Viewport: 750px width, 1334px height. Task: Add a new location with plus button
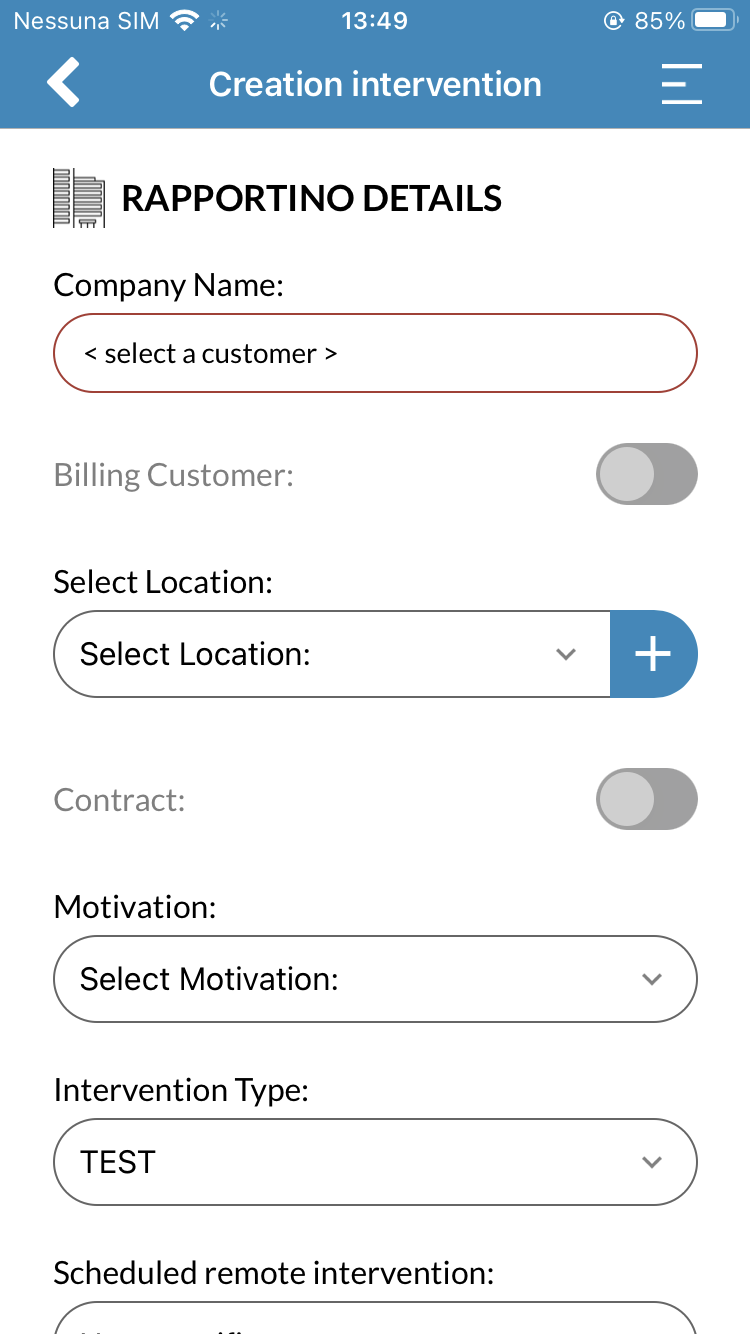[654, 654]
